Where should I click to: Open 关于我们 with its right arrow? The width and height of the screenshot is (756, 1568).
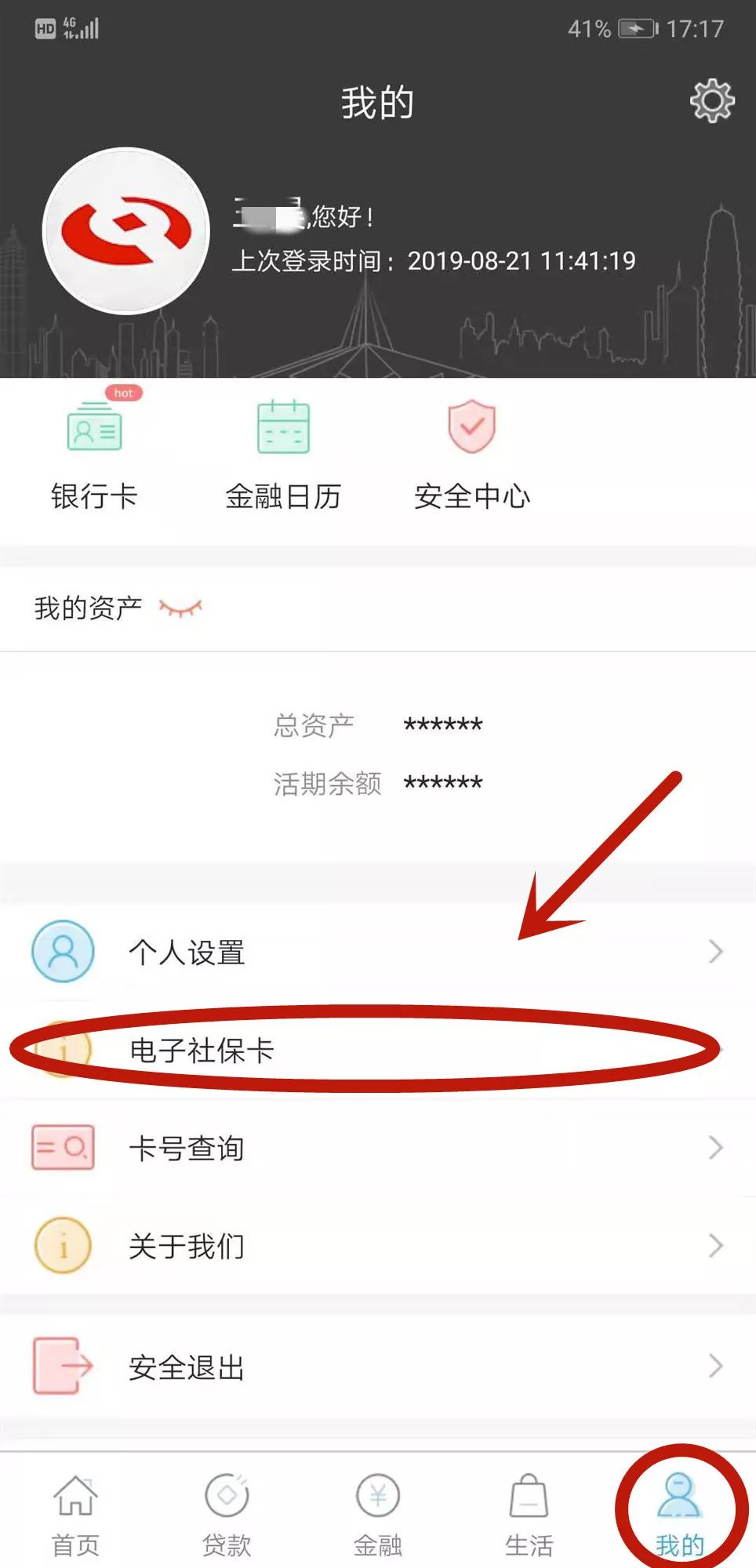pos(715,1244)
